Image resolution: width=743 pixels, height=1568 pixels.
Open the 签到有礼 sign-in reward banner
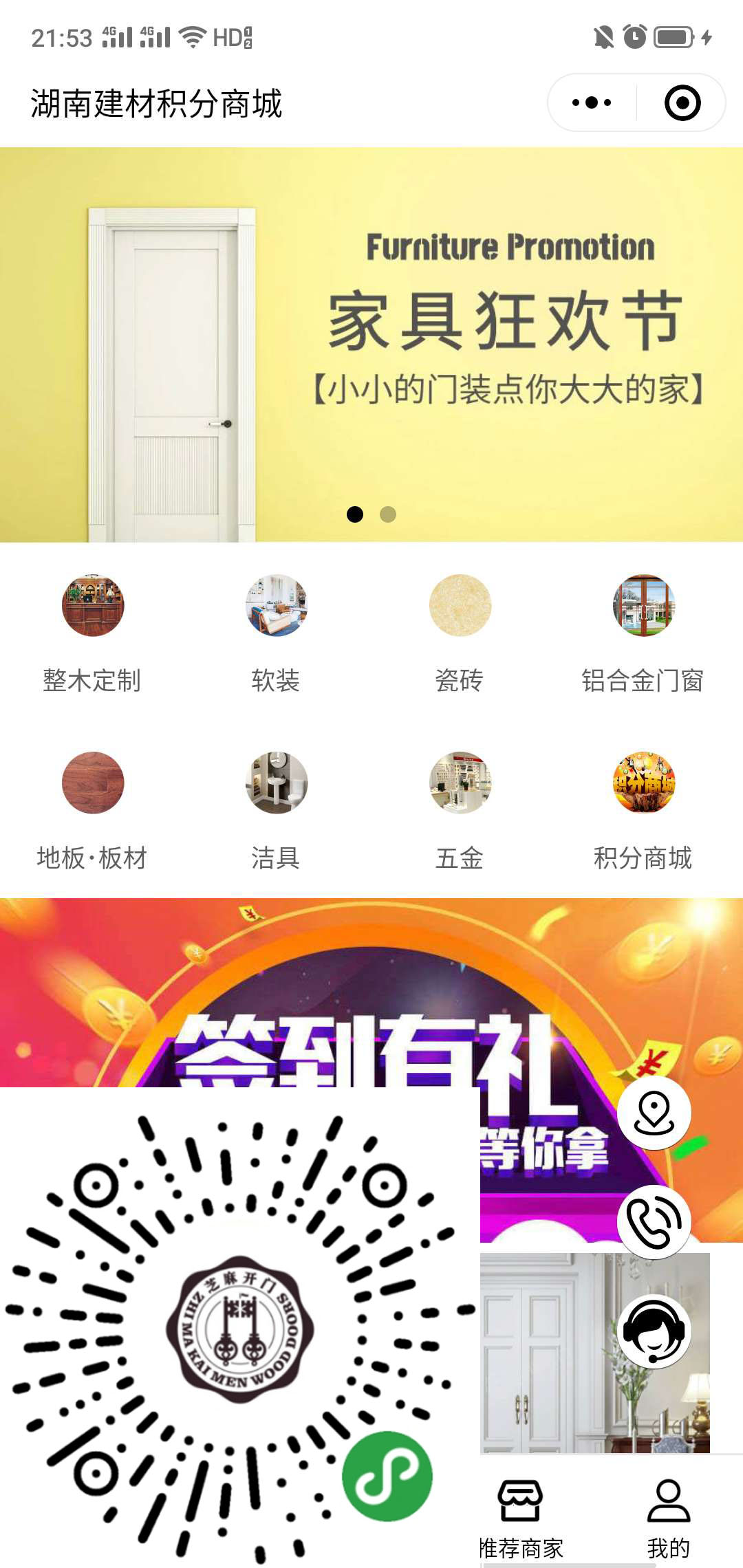[371, 997]
